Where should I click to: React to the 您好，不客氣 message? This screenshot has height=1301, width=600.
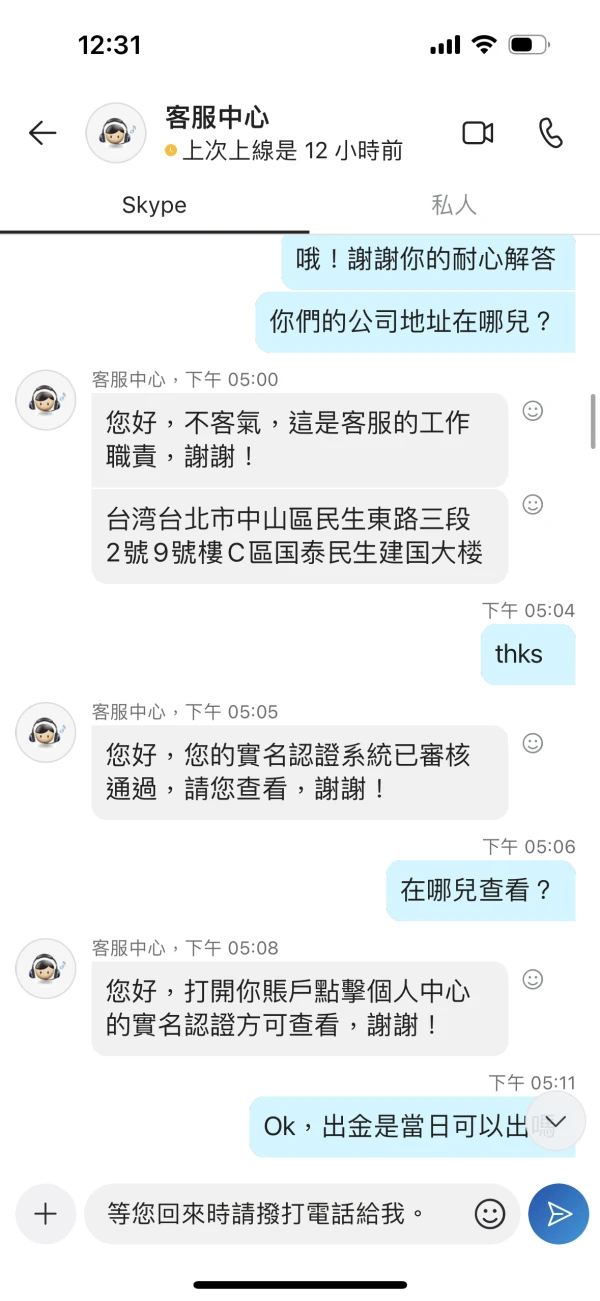pyautogui.click(x=533, y=411)
